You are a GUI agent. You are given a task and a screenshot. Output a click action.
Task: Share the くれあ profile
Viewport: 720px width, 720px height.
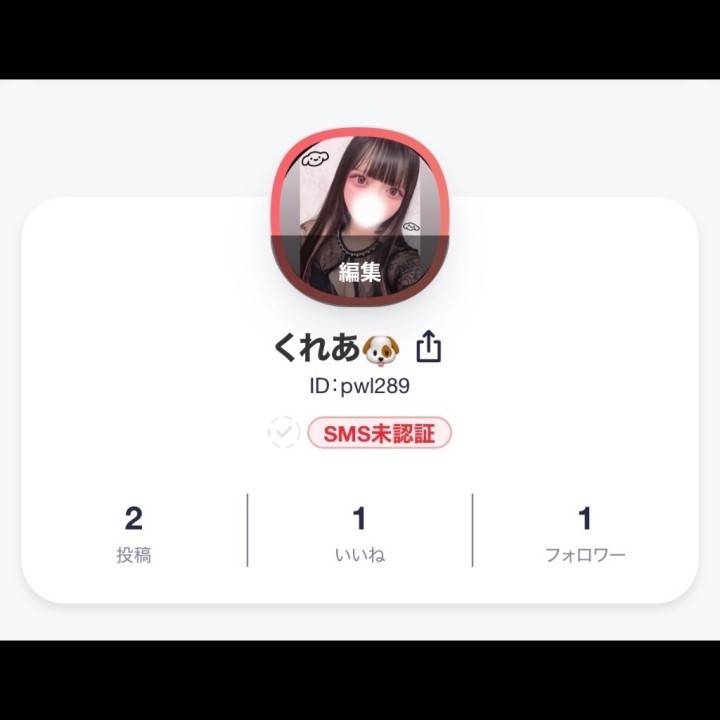pyautogui.click(x=428, y=346)
